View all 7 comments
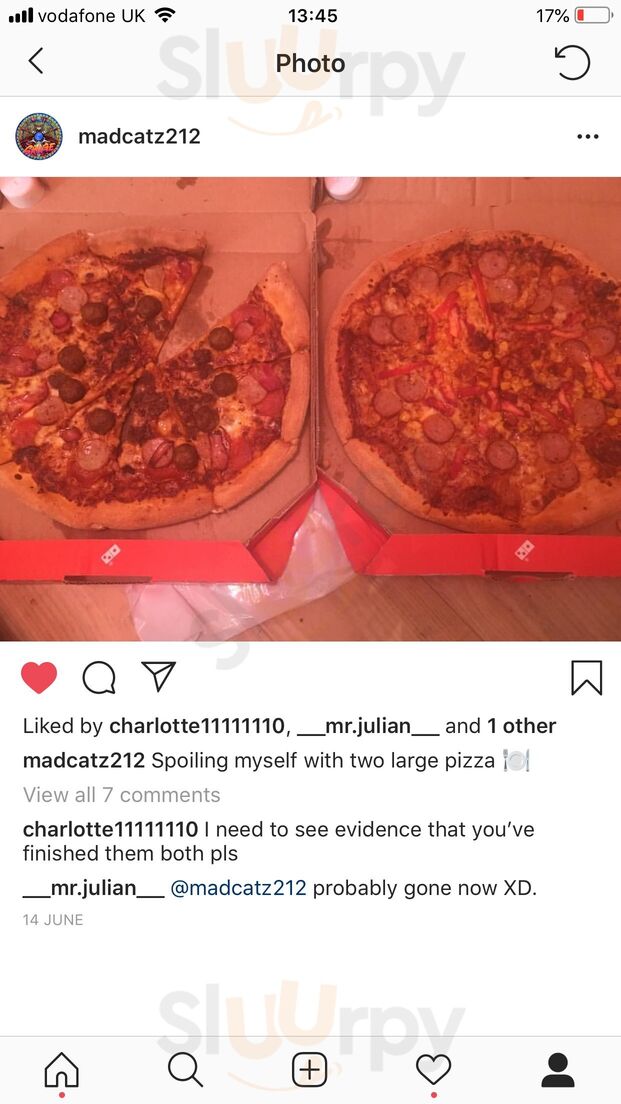Screen dimensions: 621x1104 click(x=121, y=795)
